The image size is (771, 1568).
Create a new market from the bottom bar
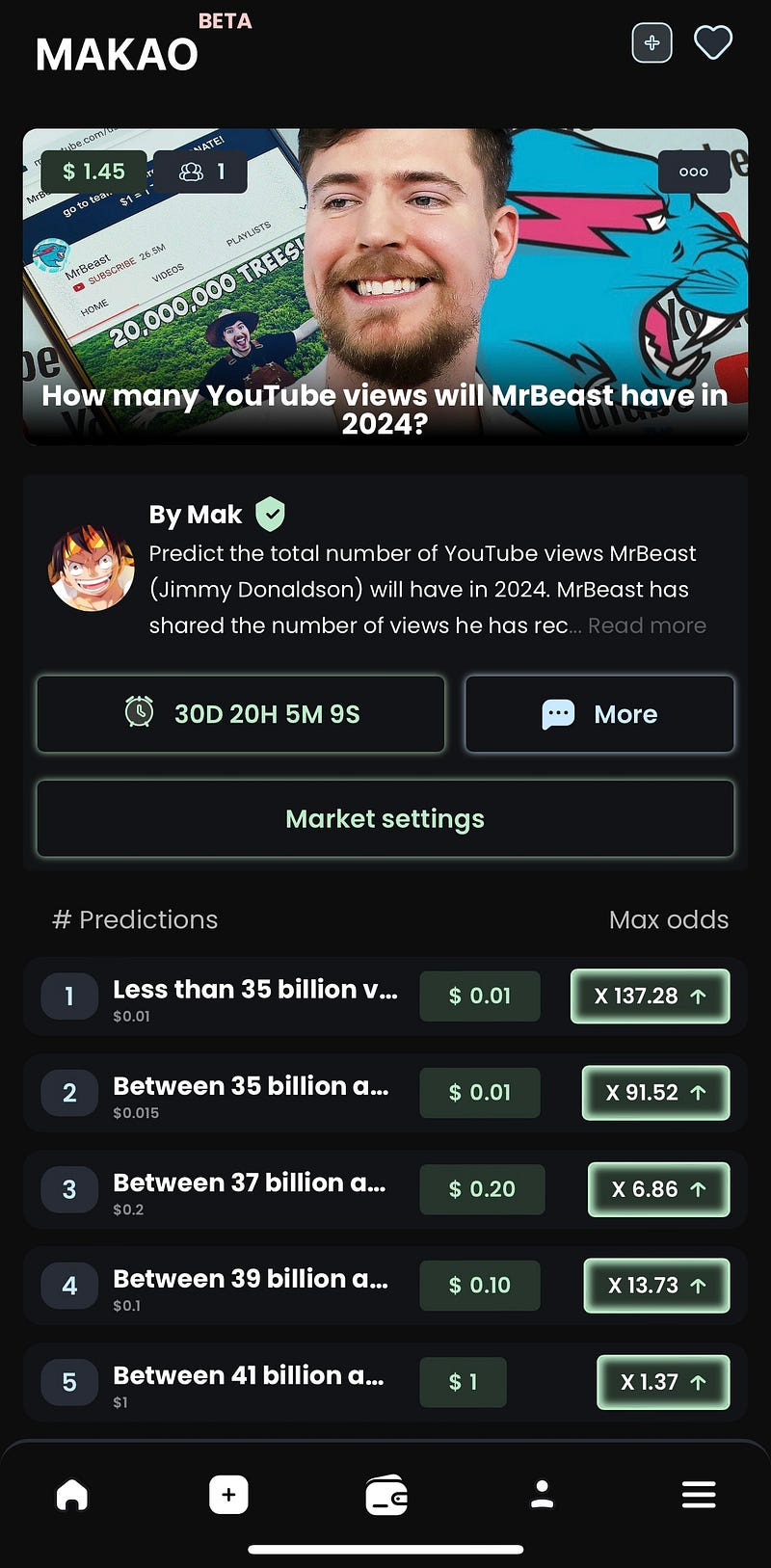pyautogui.click(x=228, y=1495)
